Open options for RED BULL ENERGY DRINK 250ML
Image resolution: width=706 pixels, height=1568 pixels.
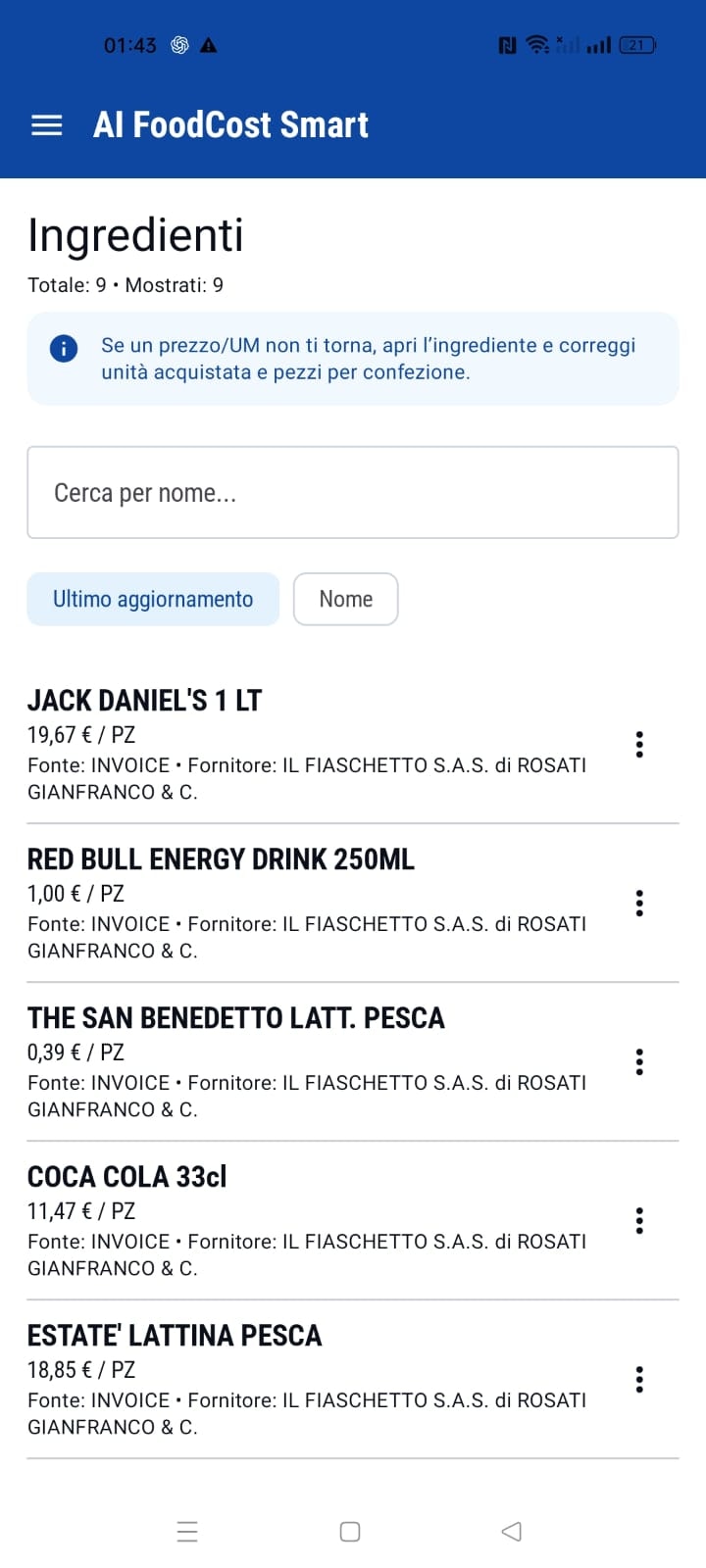pos(638,903)
